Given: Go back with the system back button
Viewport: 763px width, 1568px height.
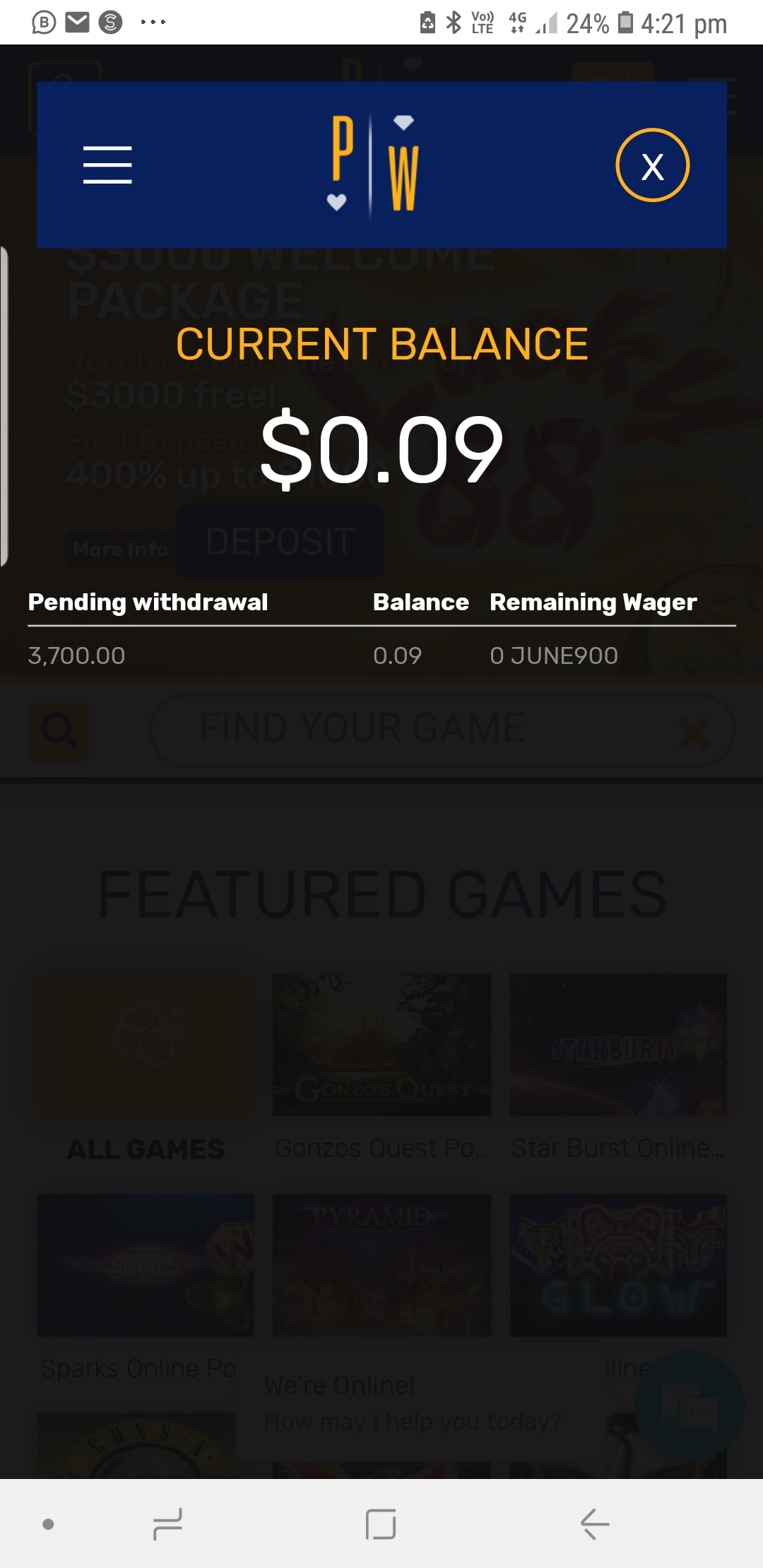Looking at the screenshot, I should point(594,1524).
